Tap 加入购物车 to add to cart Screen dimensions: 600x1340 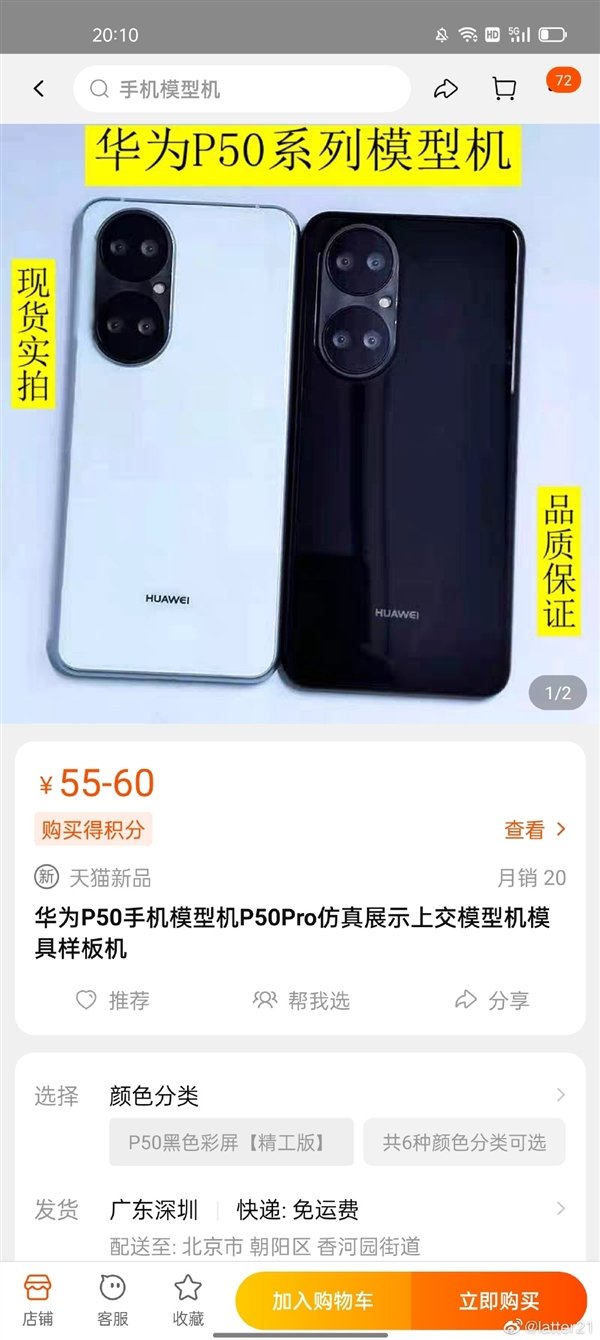(x=322, y=1301)
